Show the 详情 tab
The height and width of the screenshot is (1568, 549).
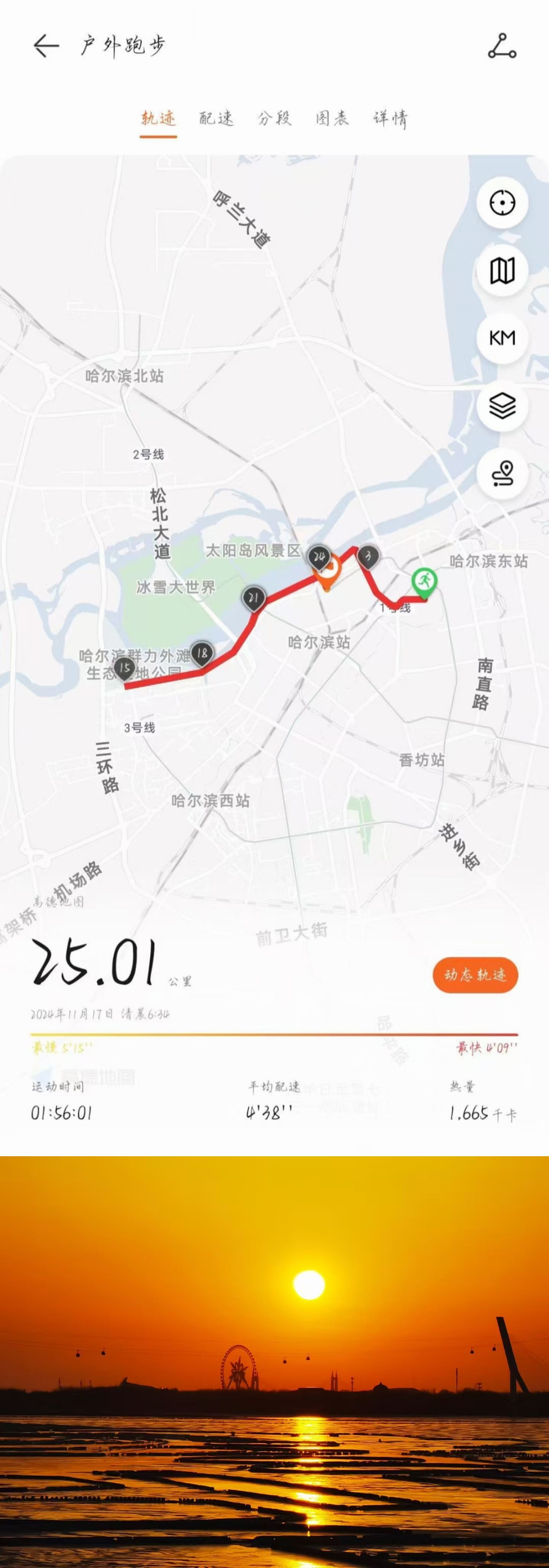390,118
